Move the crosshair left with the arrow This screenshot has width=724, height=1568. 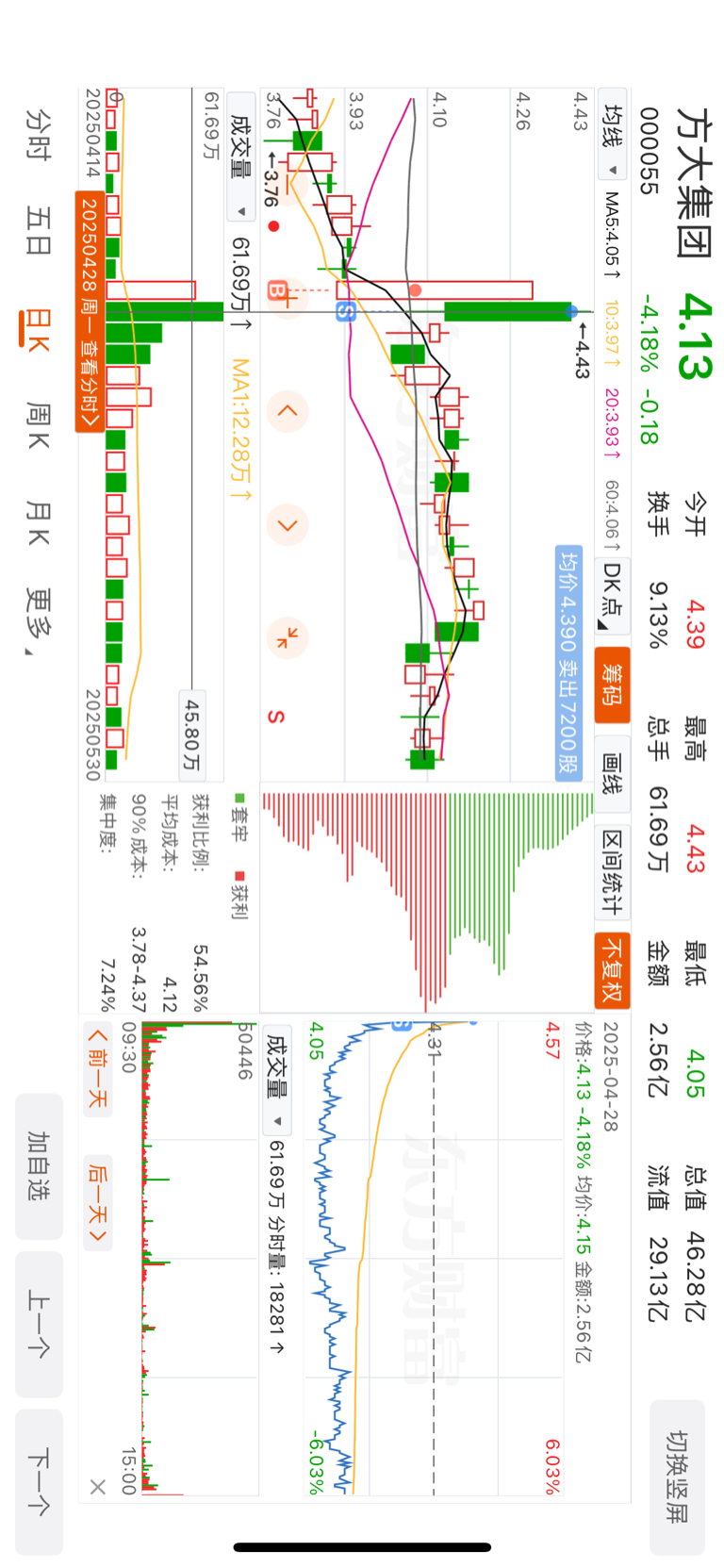coord(288,412)
